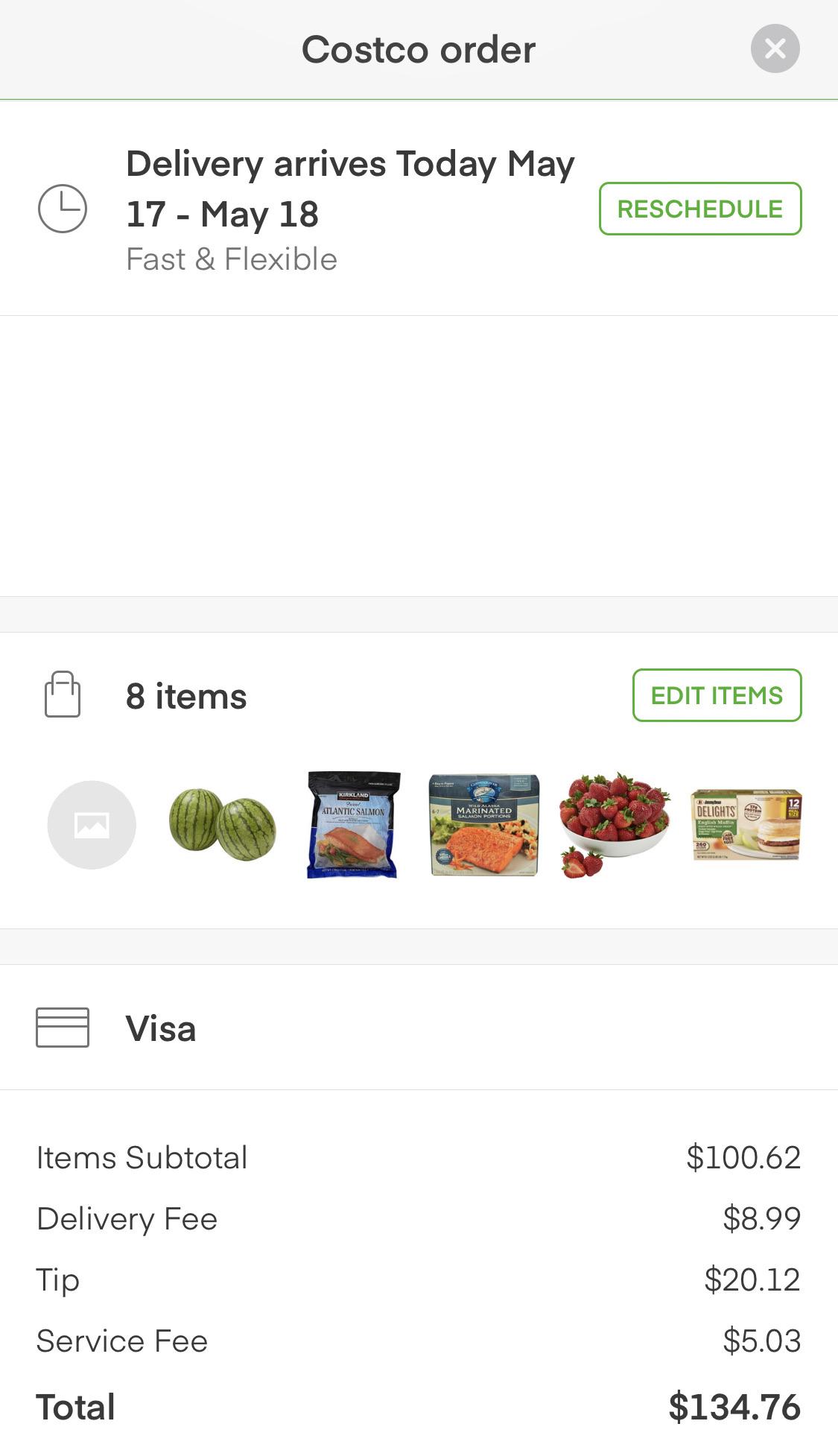Open the watermelon item thumbnail

coord(223,825)
